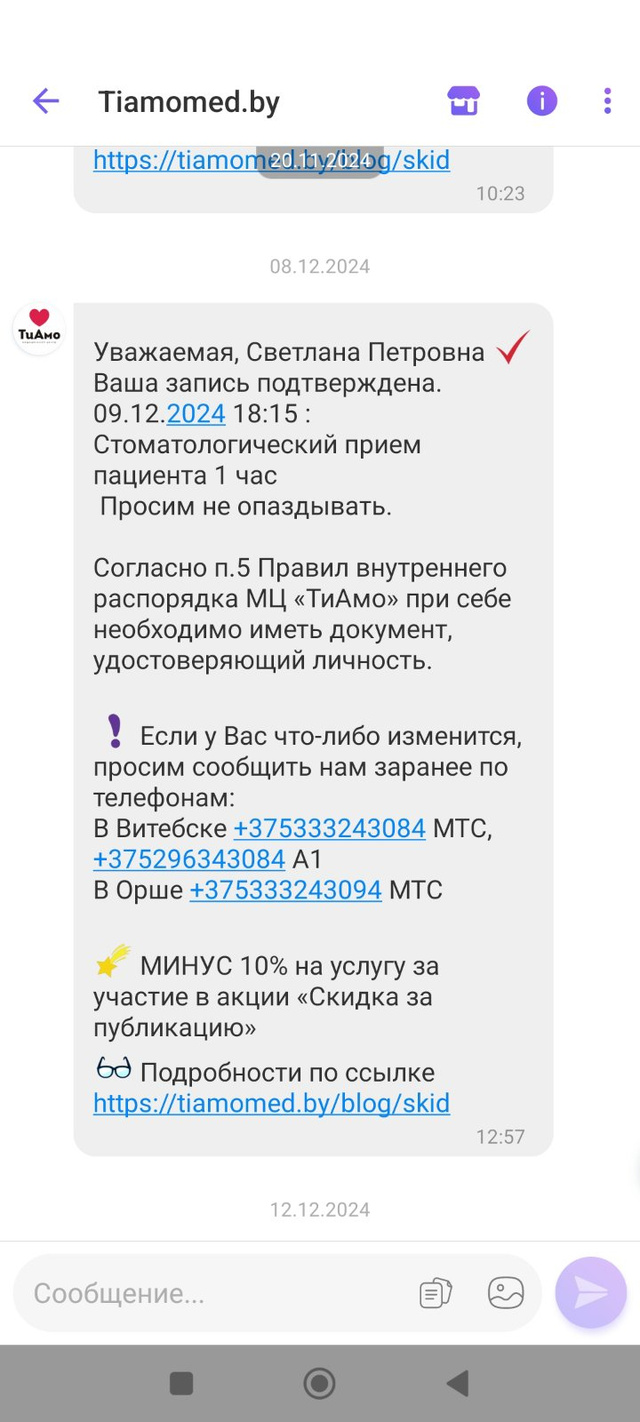Open the message templates icon
Screen dimensions: 640x1422
[435, 1293]
